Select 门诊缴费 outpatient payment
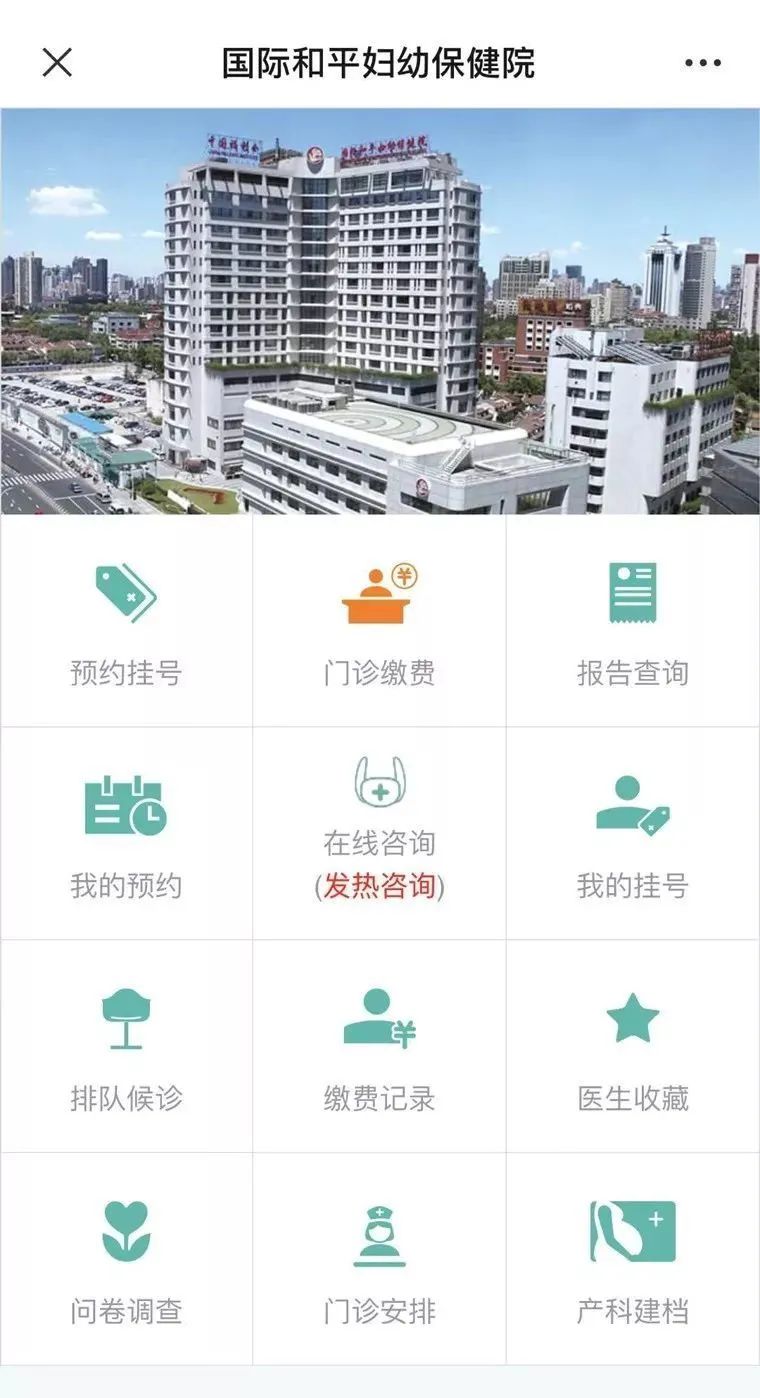The image size is (760, 1398). (x=379, y=622)
